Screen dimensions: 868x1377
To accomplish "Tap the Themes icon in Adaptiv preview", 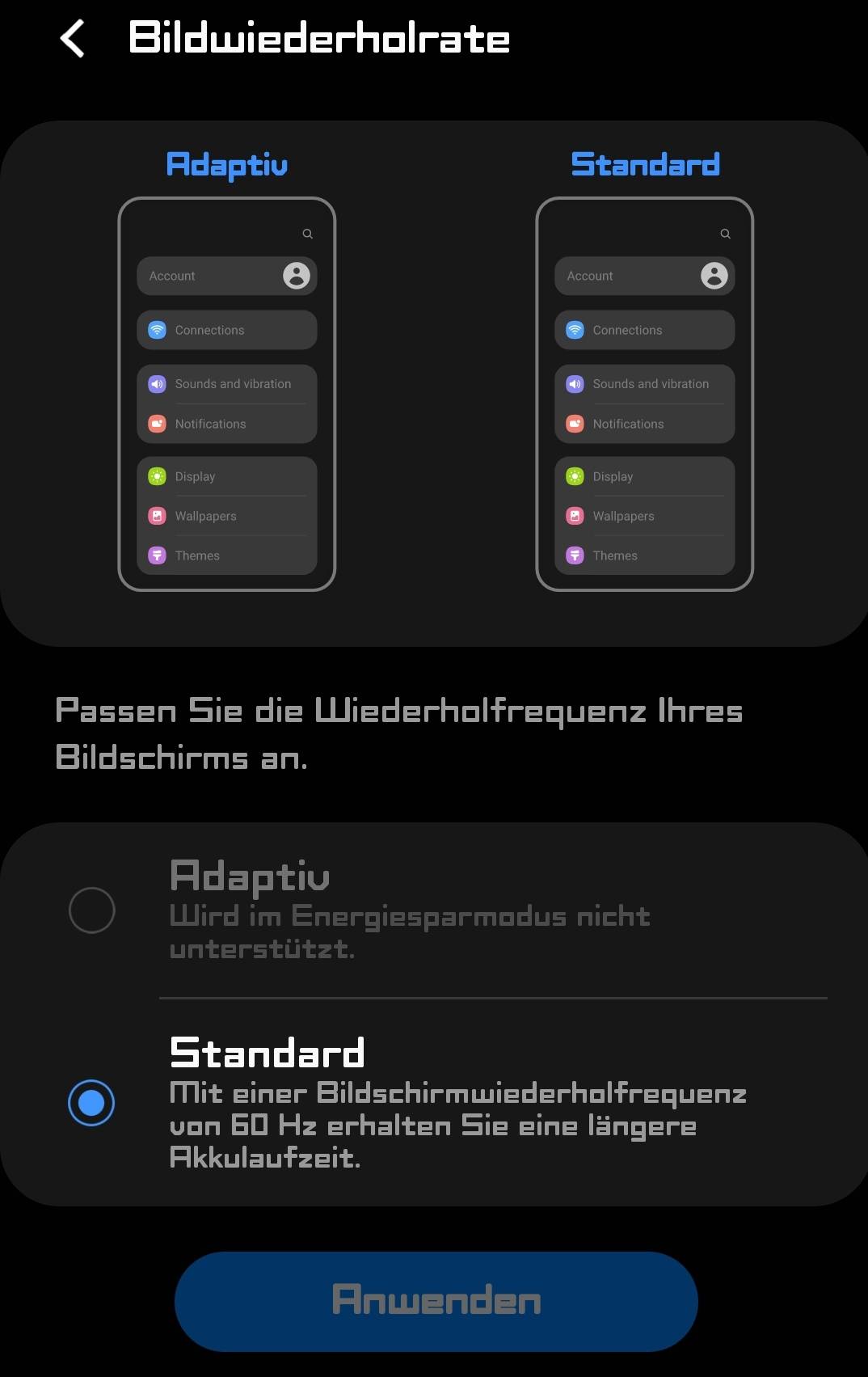I will coord(157,555).
